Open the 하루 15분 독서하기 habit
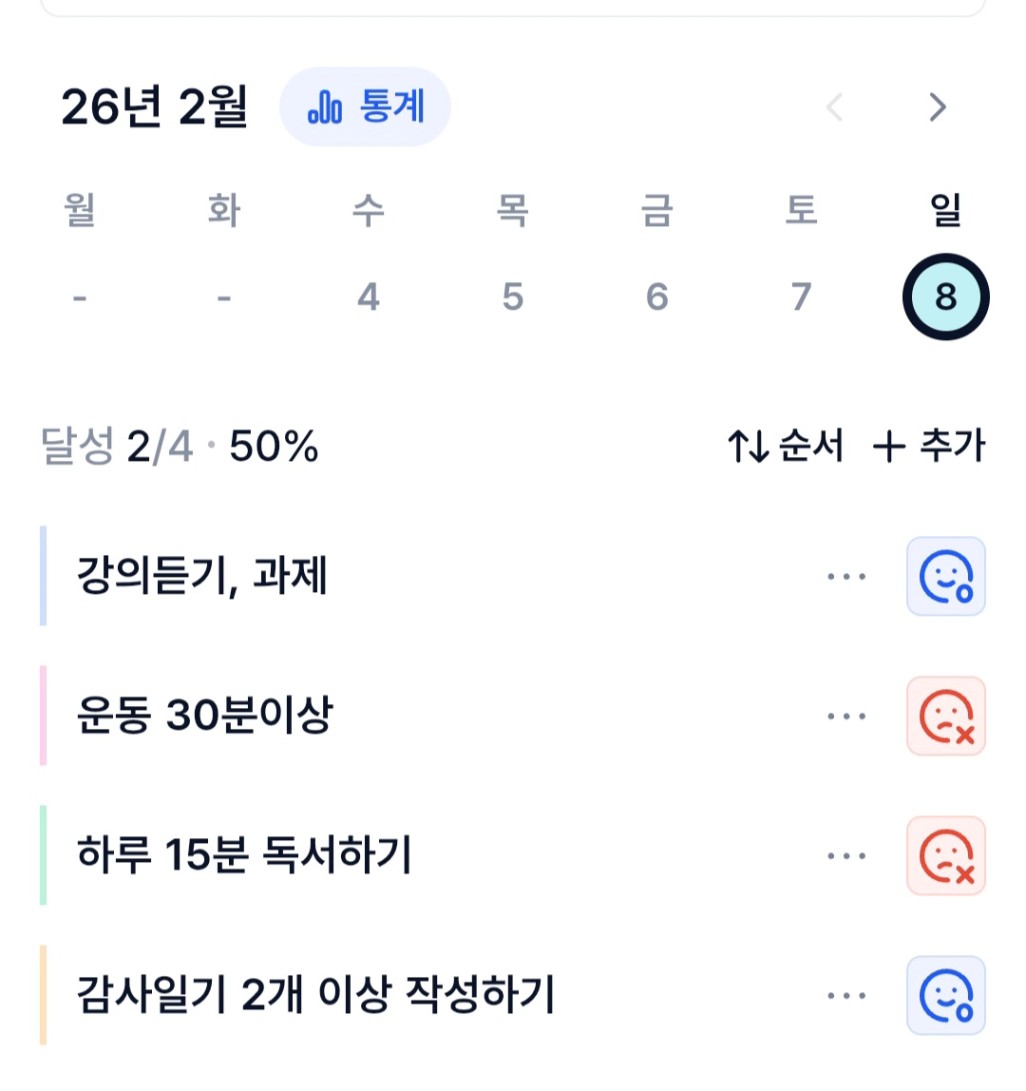 [244, 856]
